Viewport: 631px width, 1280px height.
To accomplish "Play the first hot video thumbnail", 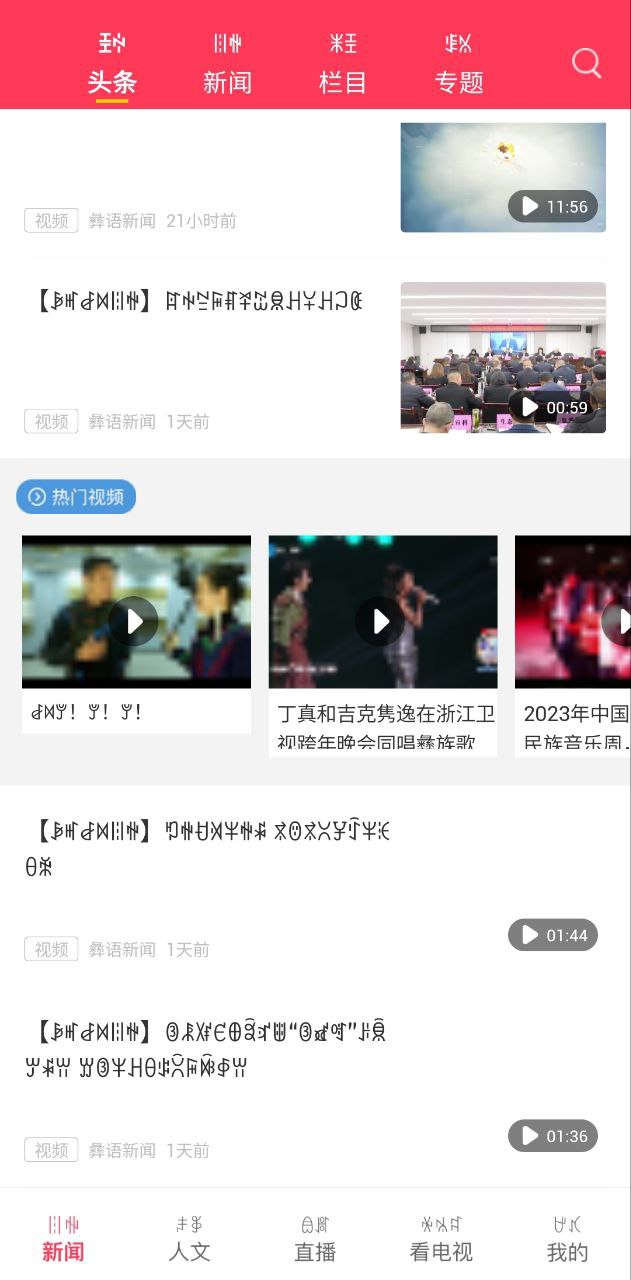I will point(136,621).
